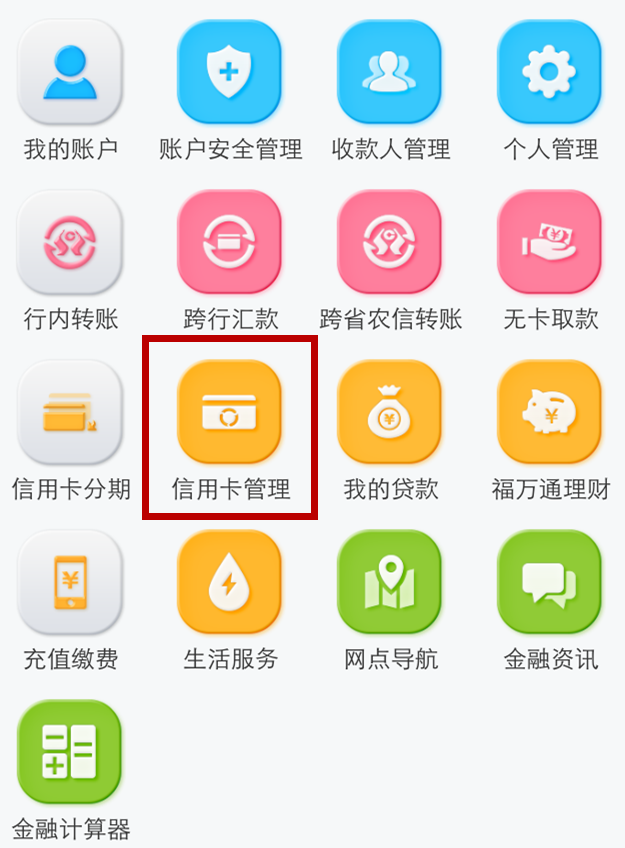Screen dimensions: 625x848
Task: Tap 信用卡管理 credit card management
Action: coord(230,412)
